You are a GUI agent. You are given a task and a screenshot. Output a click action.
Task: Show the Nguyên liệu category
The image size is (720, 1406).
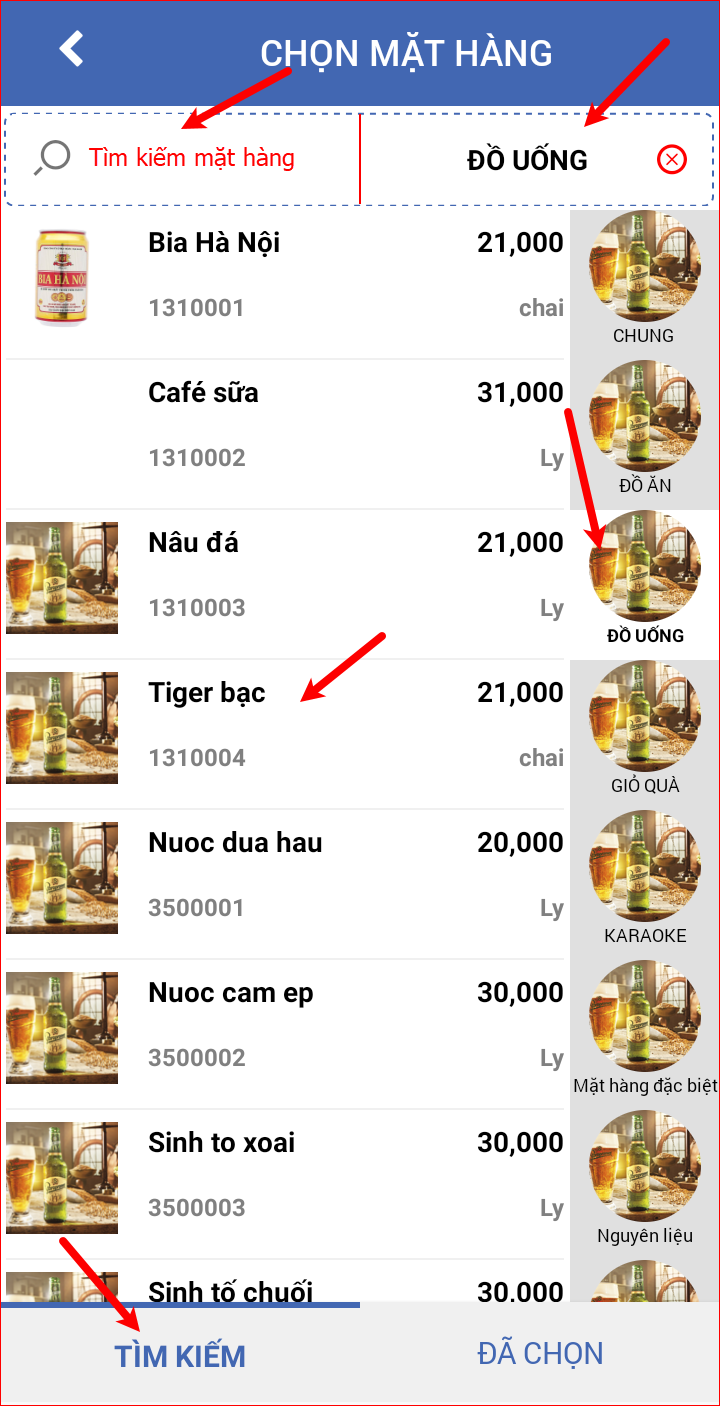click(644, 1178)
